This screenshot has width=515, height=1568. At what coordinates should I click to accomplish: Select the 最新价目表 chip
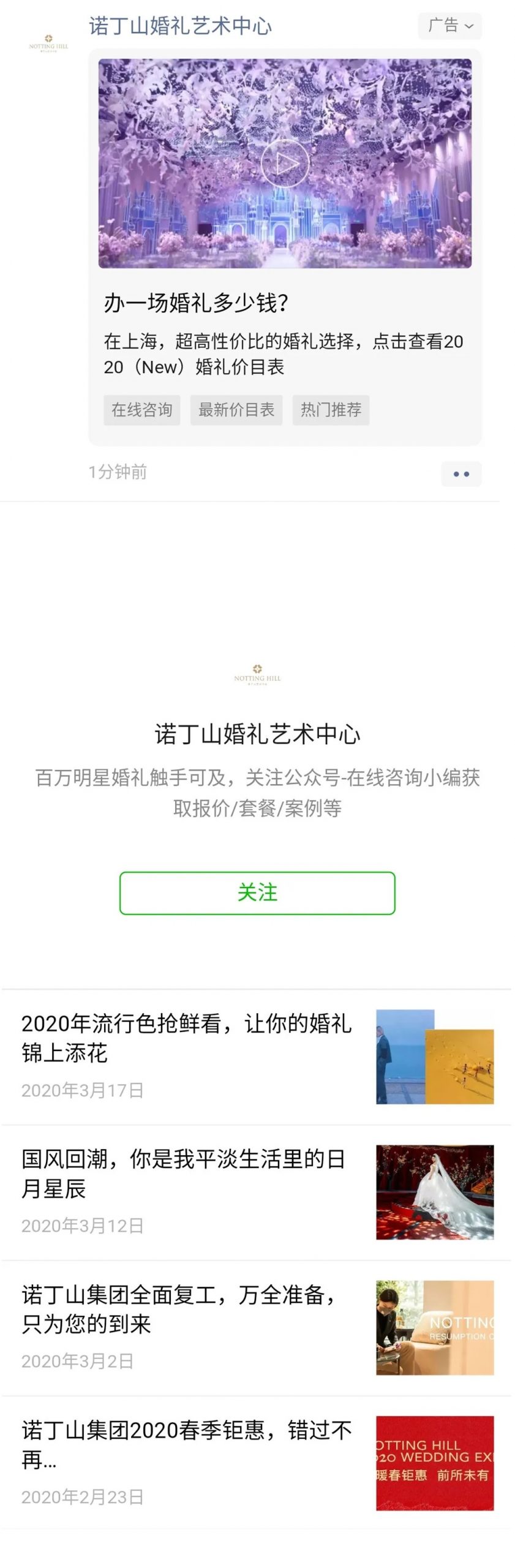tap(236, 410)
